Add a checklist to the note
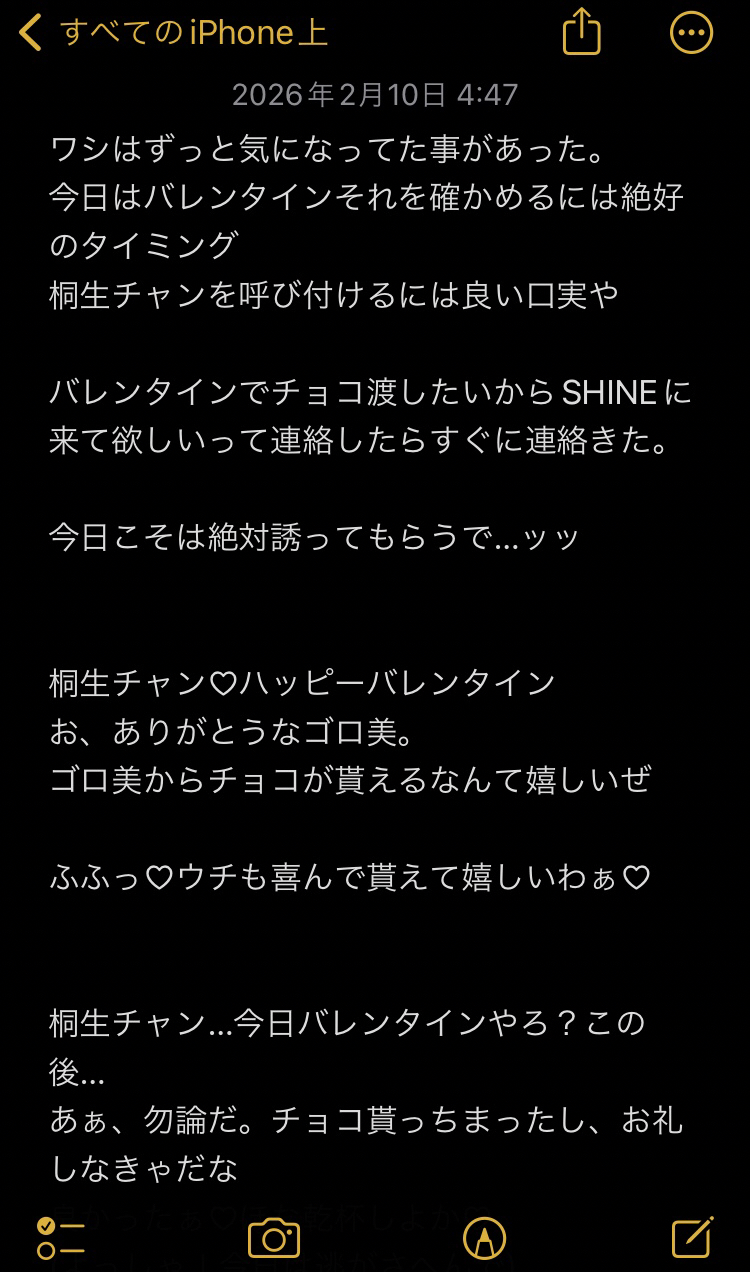 point(60,1238)
